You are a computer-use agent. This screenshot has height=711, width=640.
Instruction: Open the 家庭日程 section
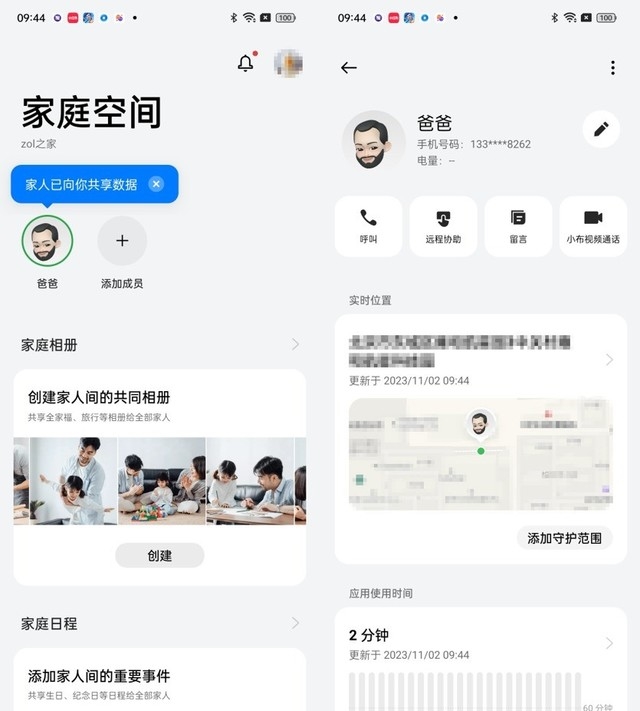click(160, 623)
